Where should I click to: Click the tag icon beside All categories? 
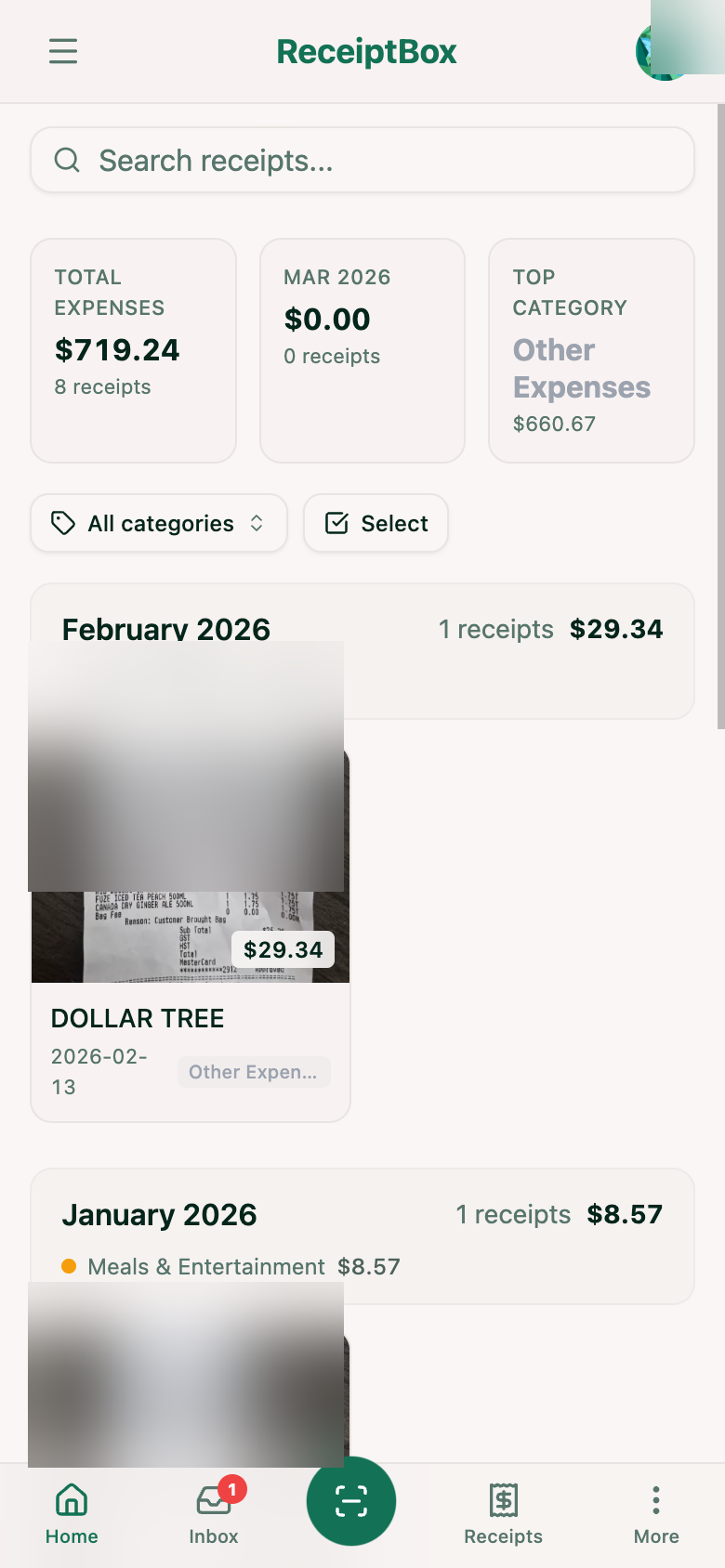pyautogui.click(x=61, y=523)
